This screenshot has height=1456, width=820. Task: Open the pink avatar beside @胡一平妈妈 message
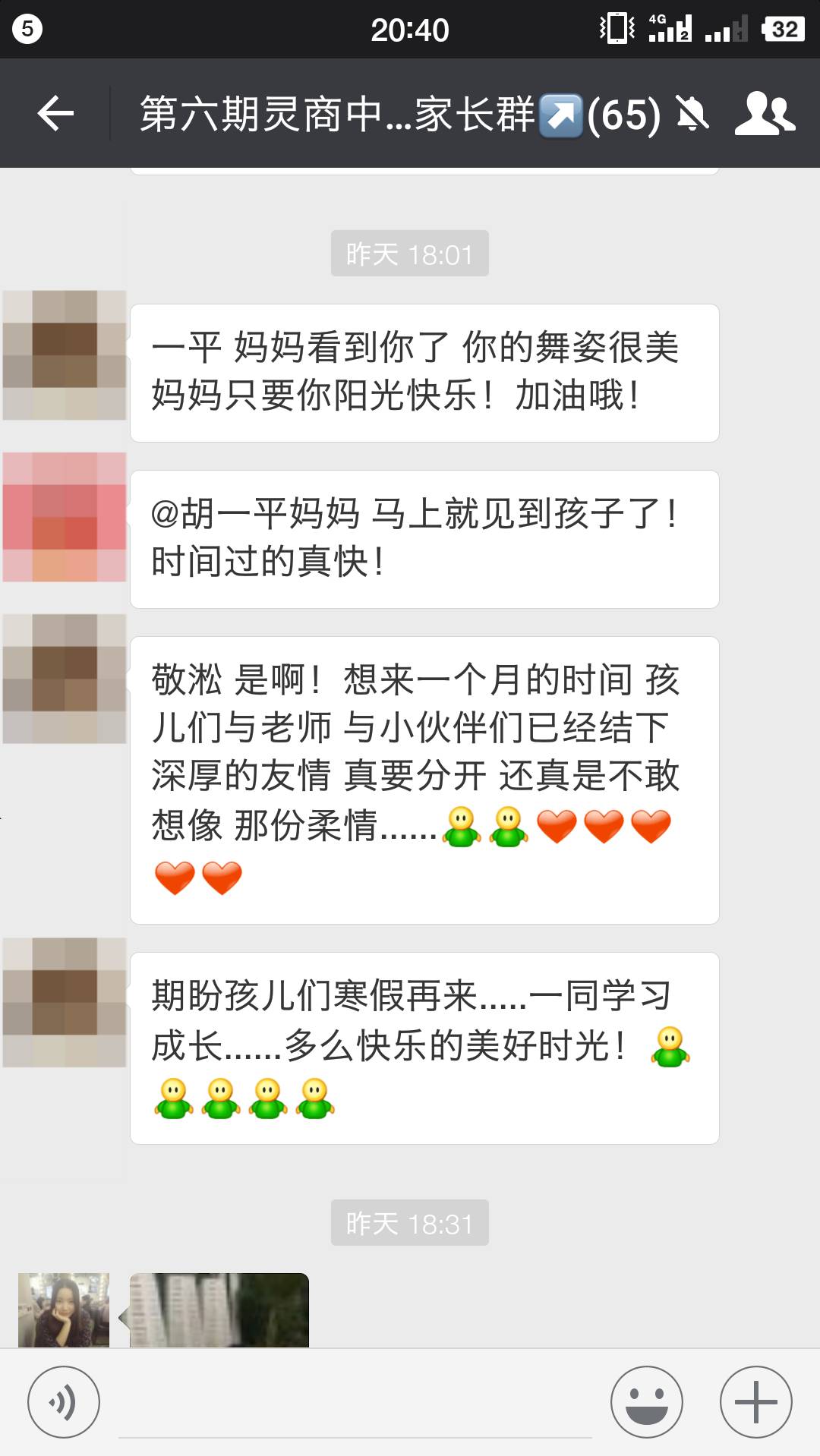pos(65,518)
